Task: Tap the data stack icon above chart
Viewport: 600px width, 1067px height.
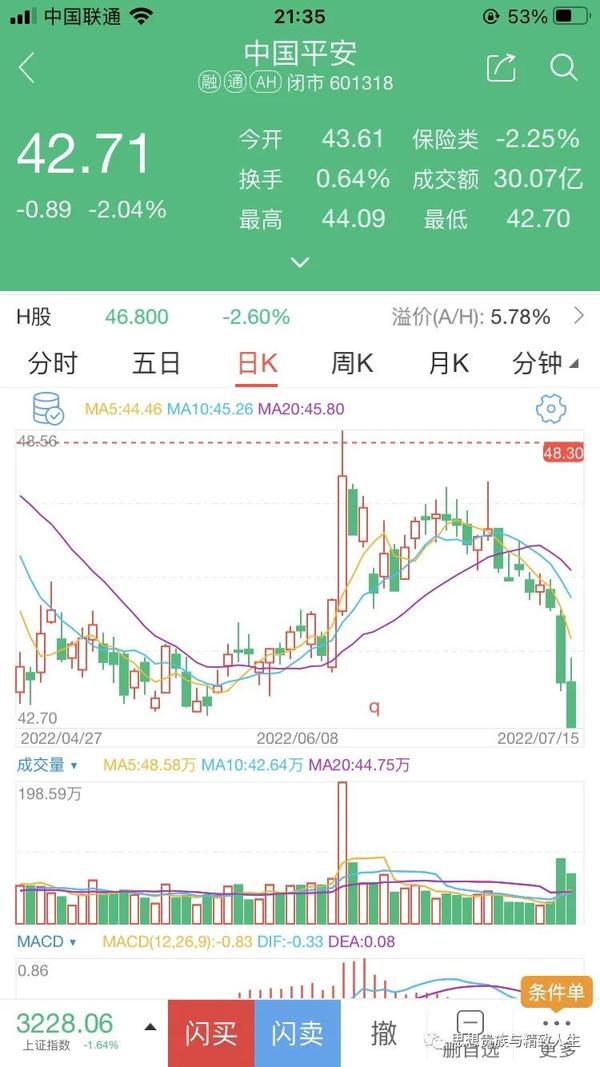Action: pos(48,408)
